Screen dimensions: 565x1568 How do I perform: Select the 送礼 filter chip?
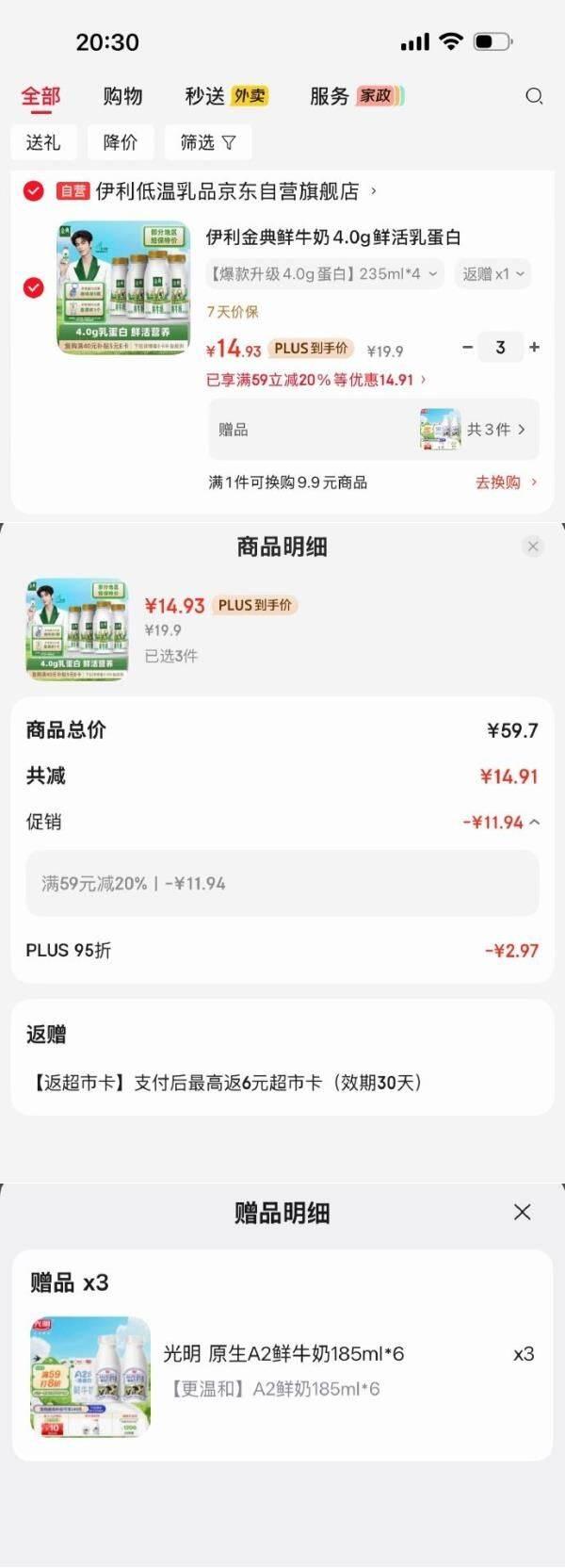click(x=42, y=142)
